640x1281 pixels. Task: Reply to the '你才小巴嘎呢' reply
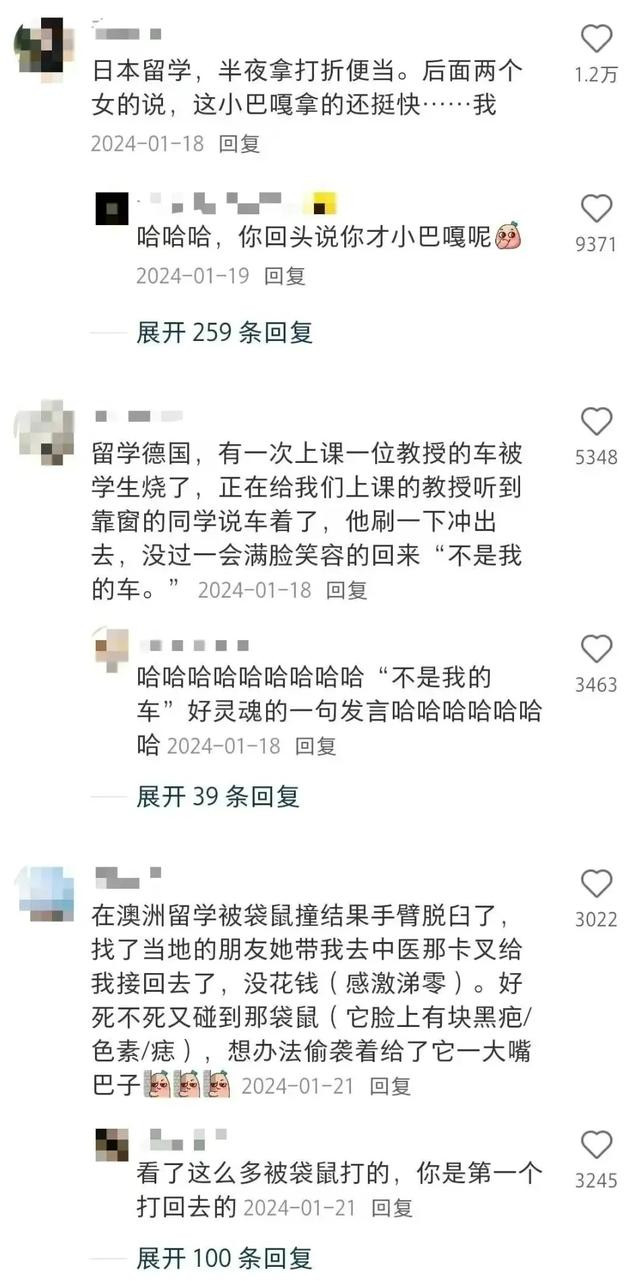click(285, 276)
